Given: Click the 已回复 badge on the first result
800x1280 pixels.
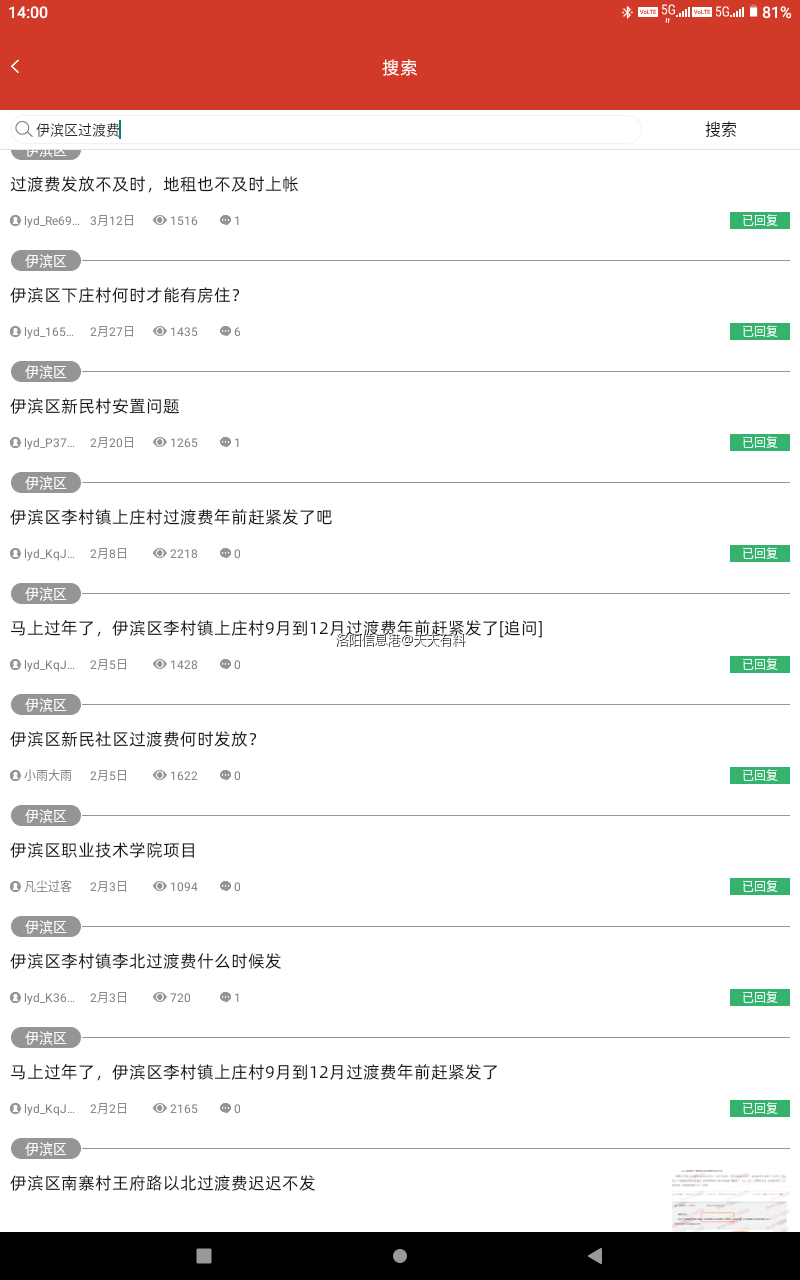Looking at the screenshot, I should [x=759, y=220].
